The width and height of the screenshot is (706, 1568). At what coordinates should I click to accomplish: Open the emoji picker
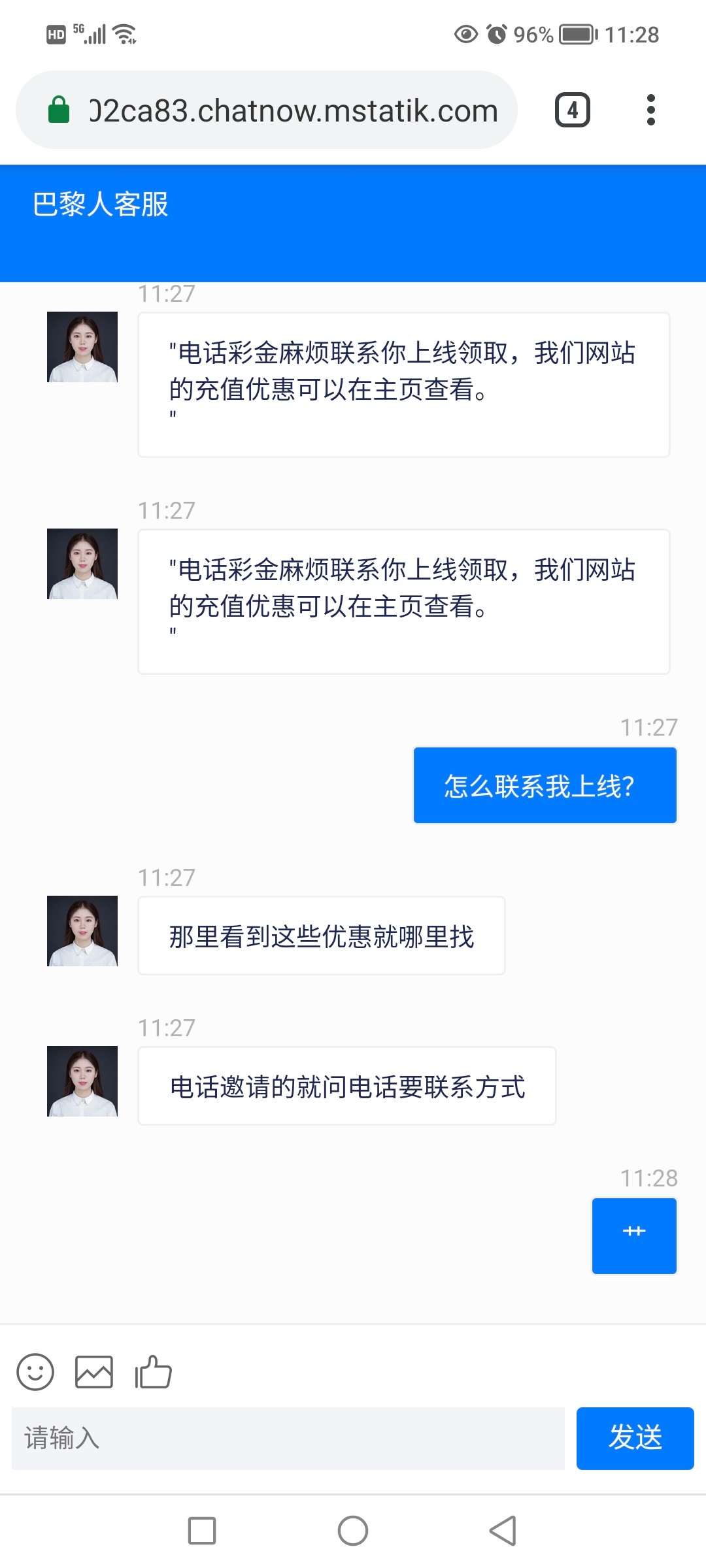tap(35, 1371)
